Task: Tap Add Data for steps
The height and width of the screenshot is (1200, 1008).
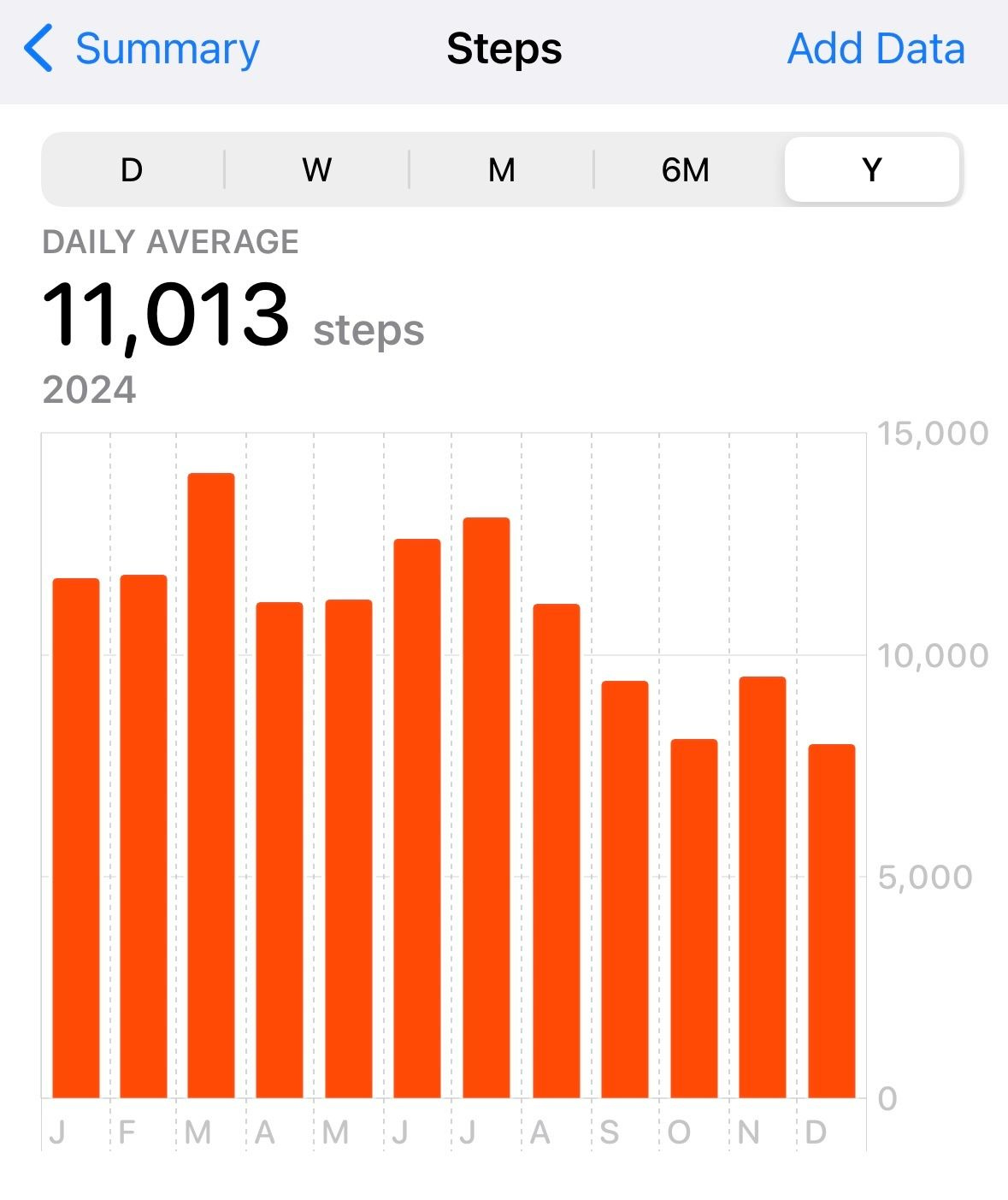Action: point(875,50)
